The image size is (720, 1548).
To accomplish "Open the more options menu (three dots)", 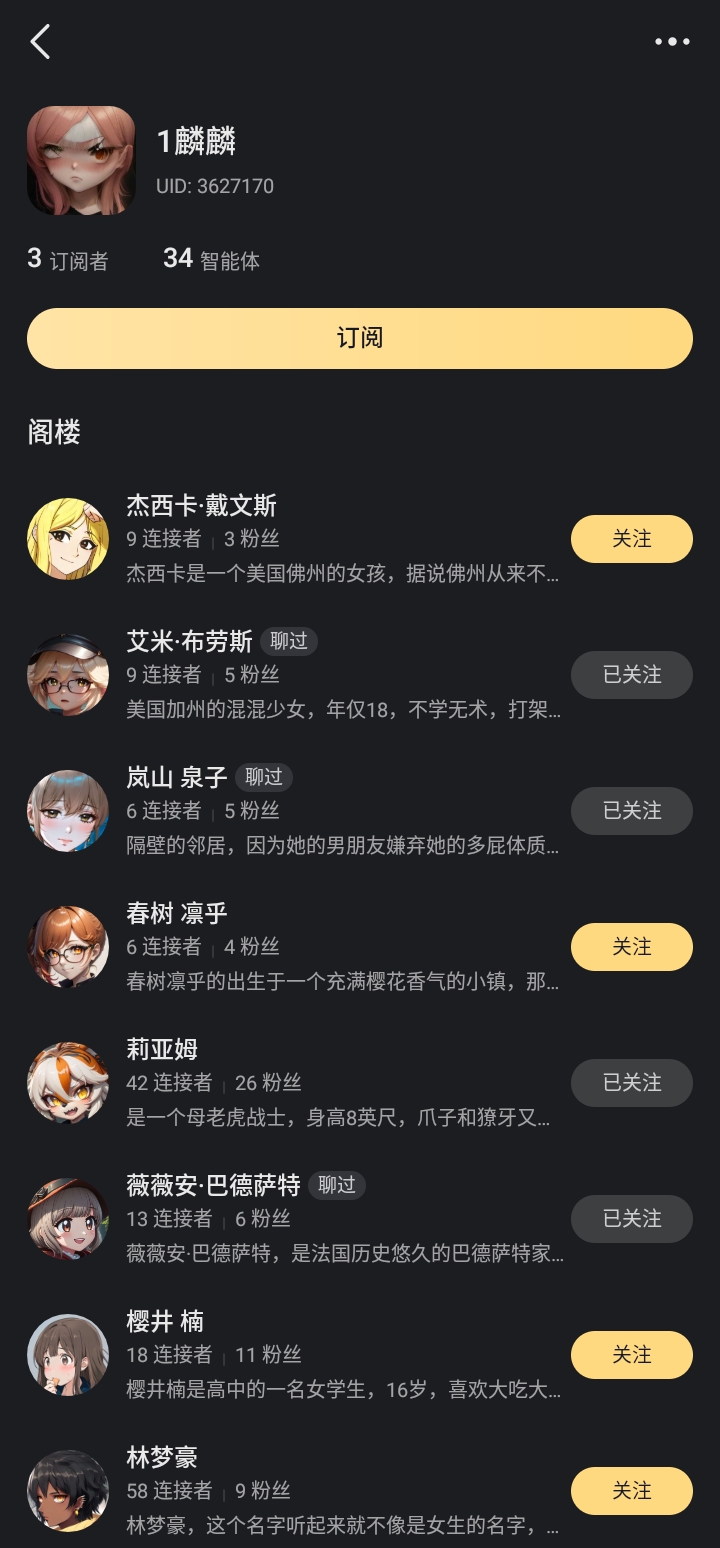I will [672, 42].
